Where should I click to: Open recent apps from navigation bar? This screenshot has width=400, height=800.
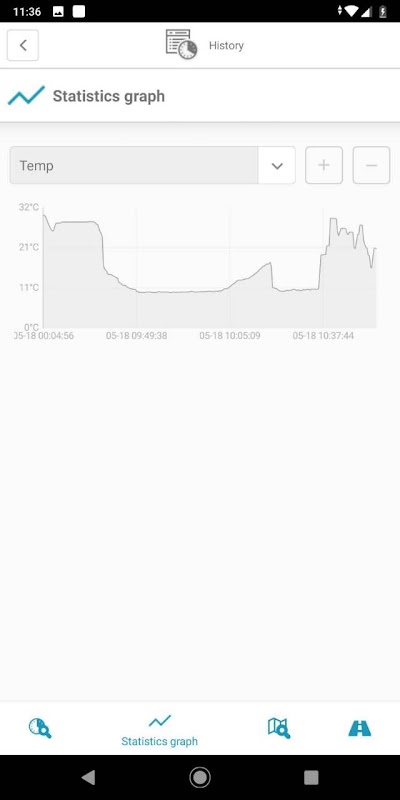[311, 777]
